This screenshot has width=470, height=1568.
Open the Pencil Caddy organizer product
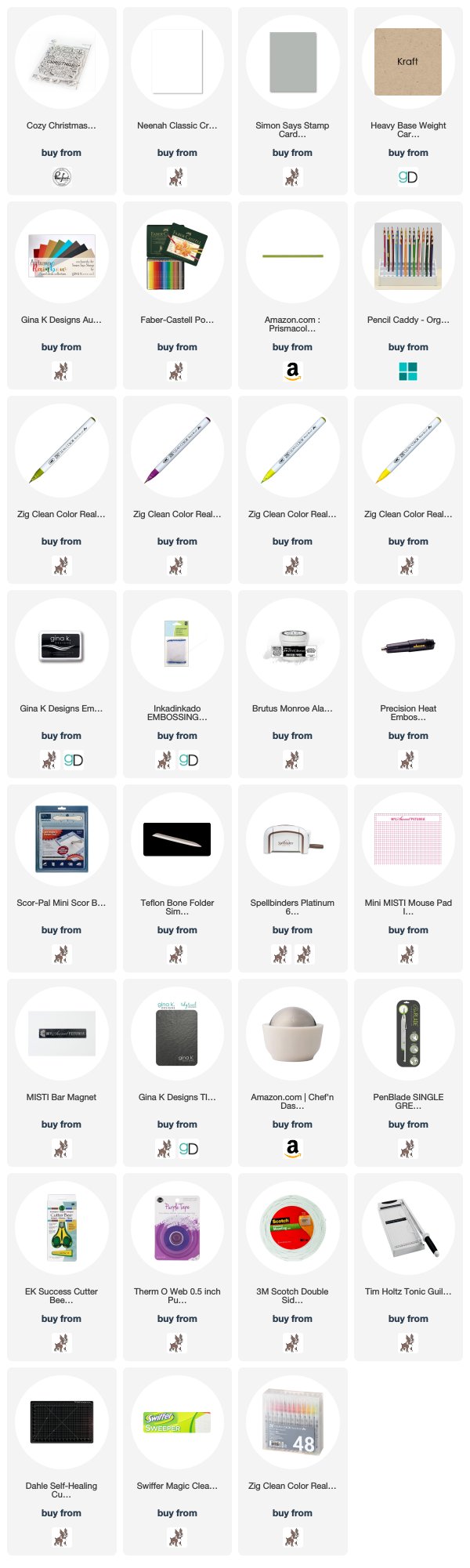coord(408,257)
